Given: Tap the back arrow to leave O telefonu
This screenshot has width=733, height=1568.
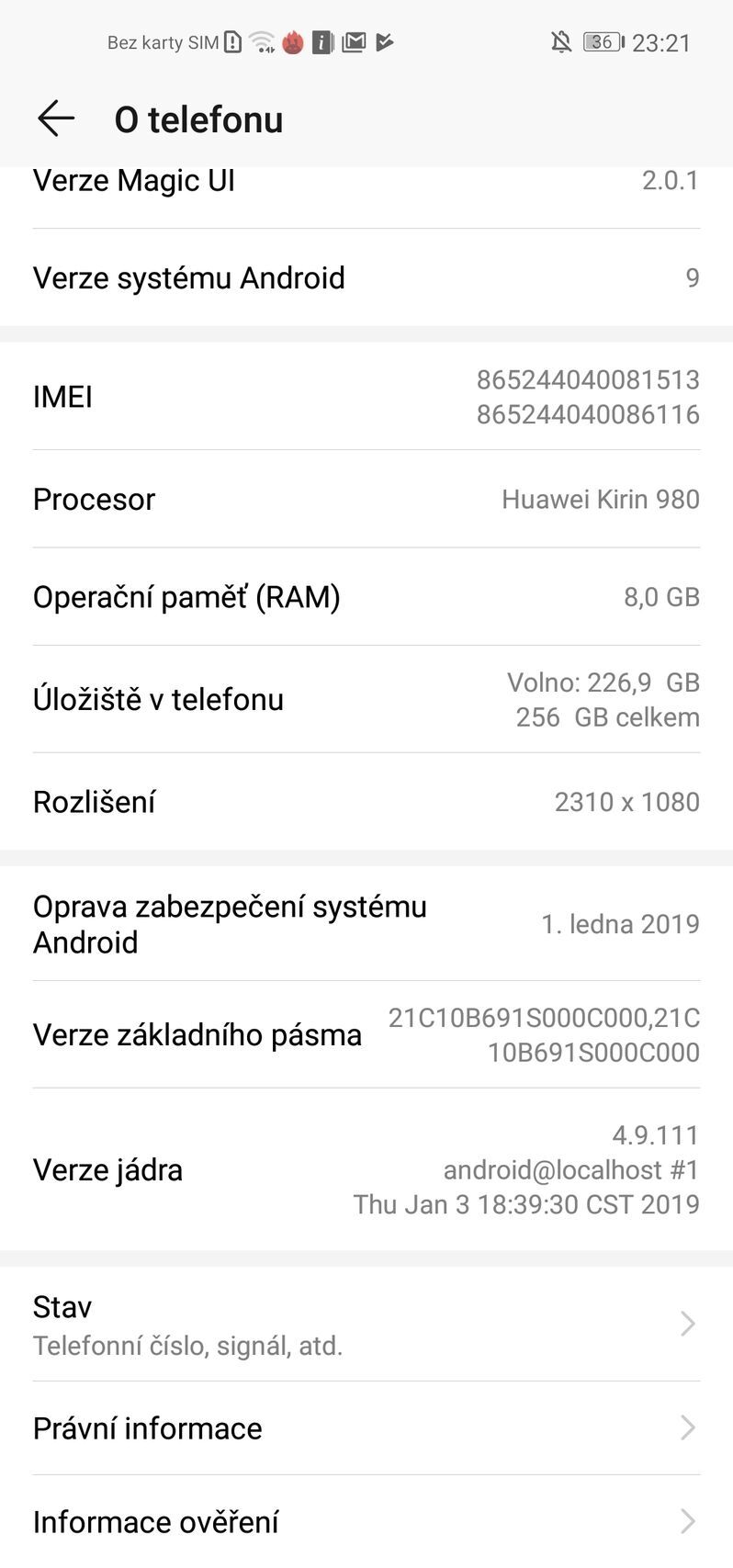Looking at the screenshot, I should tap(55, 118).
